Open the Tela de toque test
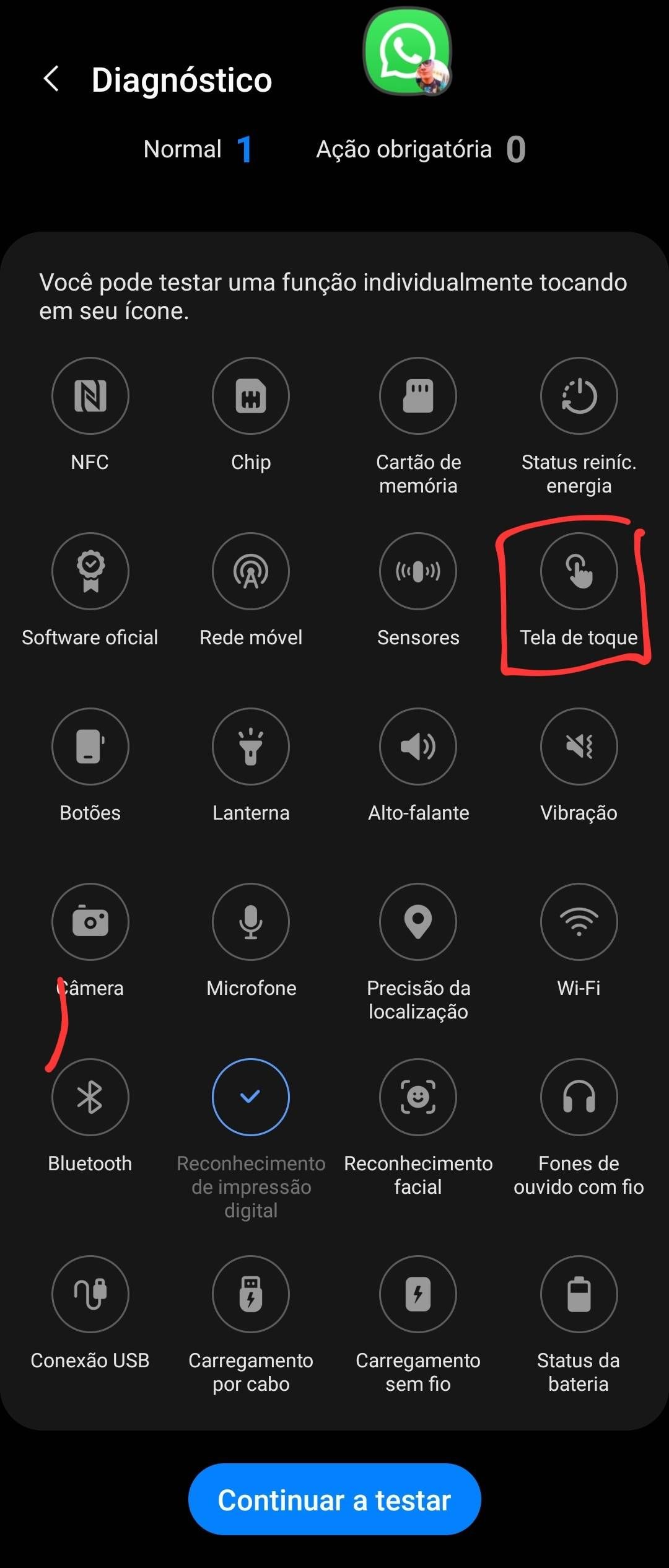The width and height of the screenshot is (669, 1568). [x=579, y=571]
